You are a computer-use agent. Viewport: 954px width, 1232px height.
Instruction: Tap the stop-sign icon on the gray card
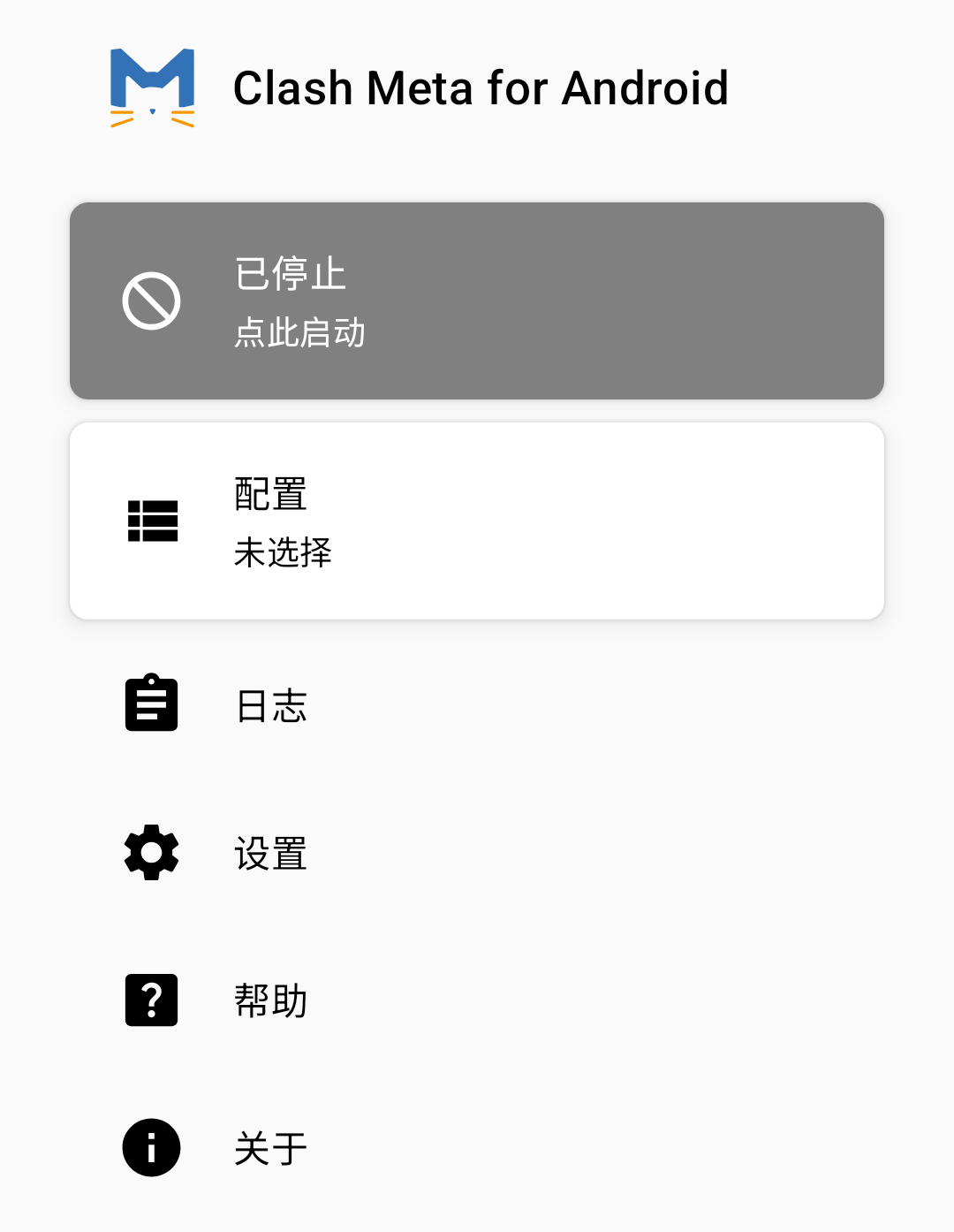151,300
